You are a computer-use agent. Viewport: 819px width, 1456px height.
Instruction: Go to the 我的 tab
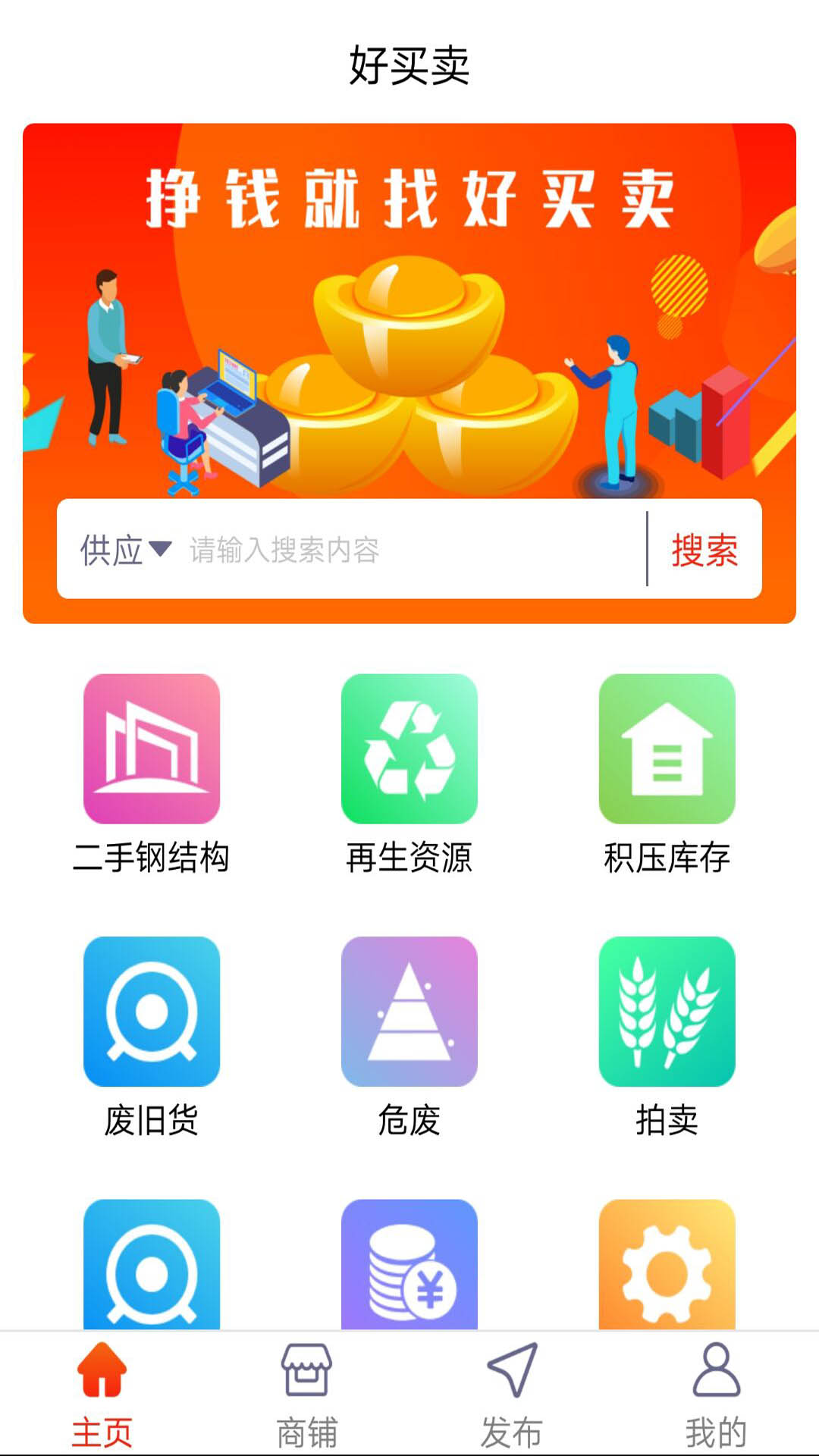pyautogui.click(x=717, y=1395)
